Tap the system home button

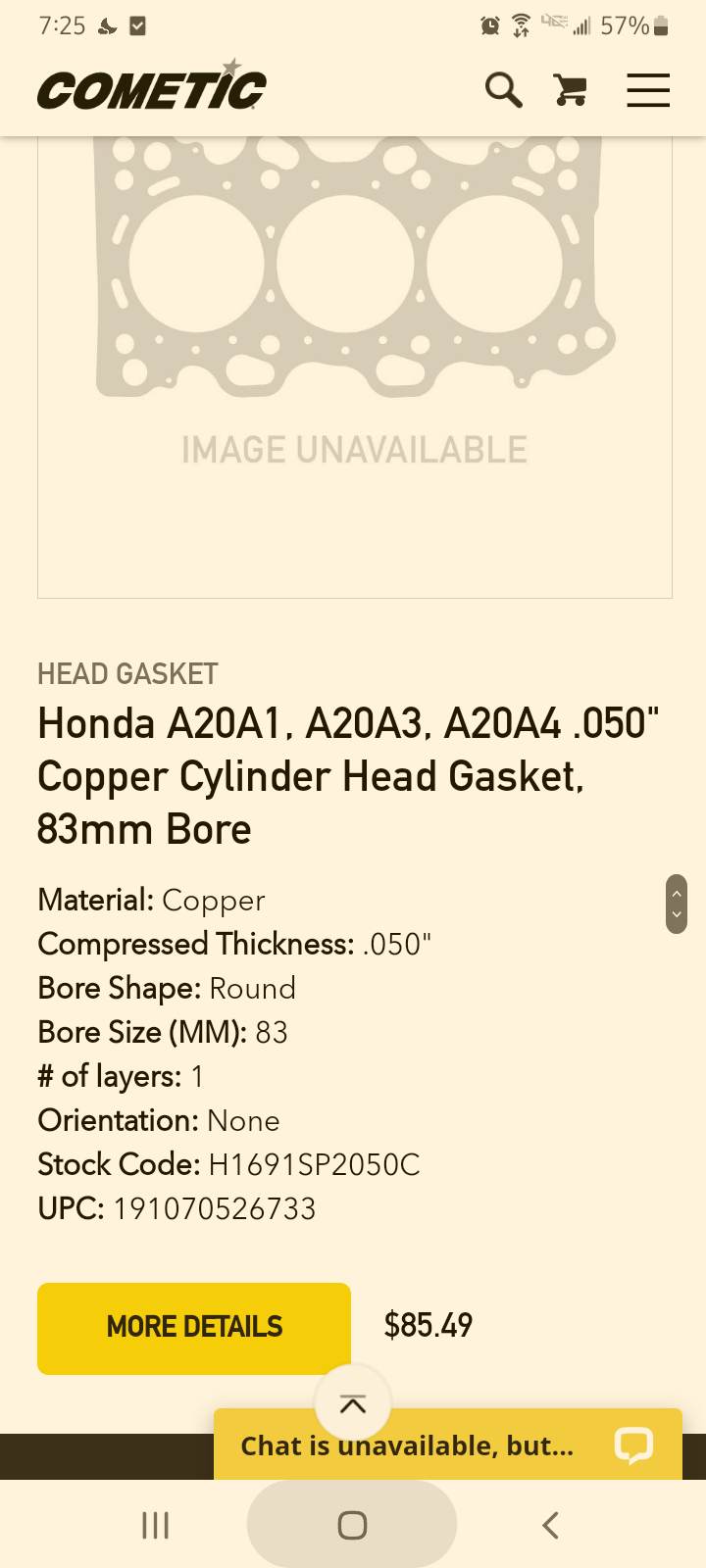[x=352, y=1525]
